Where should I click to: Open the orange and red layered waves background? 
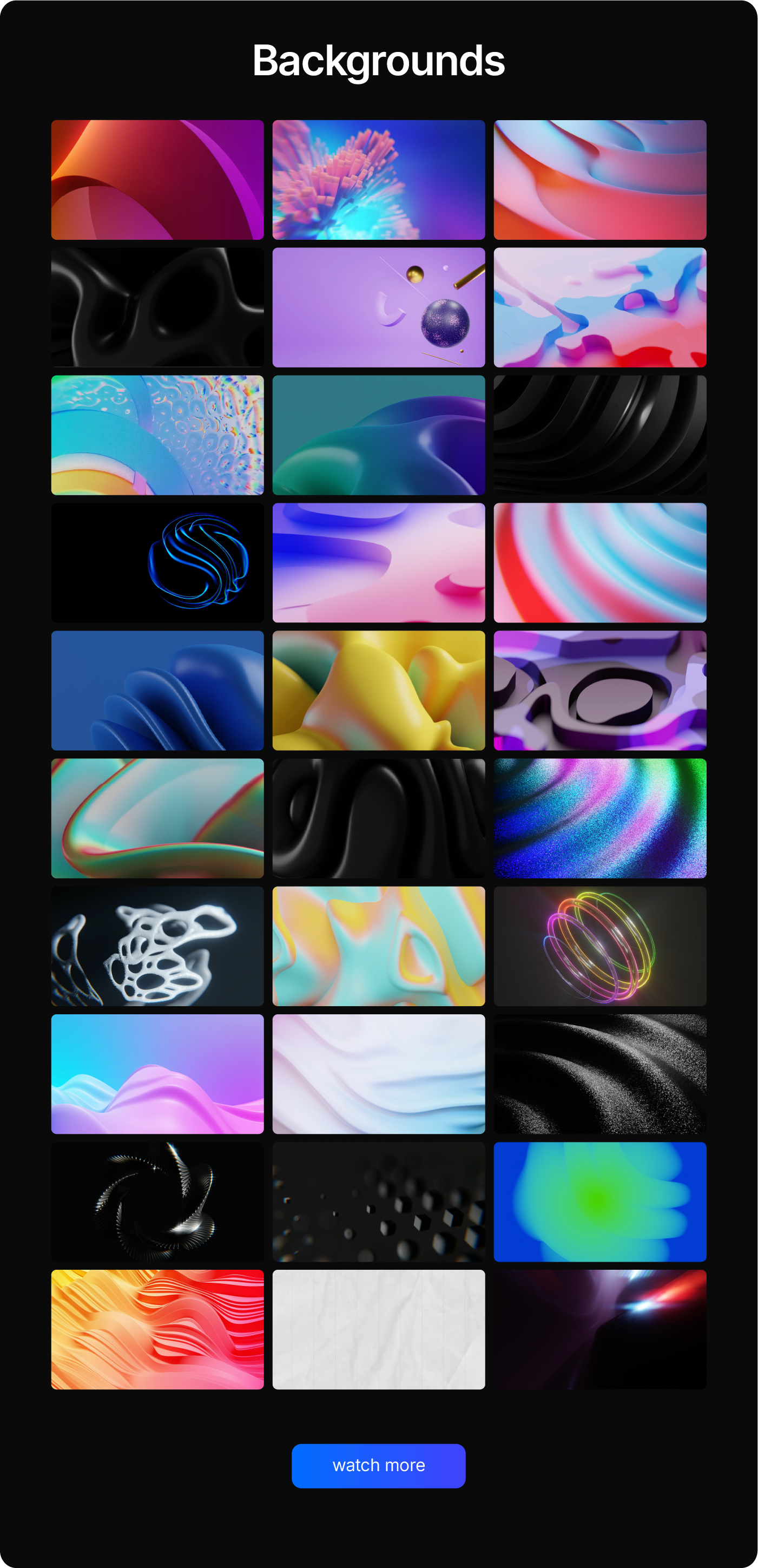click(157, 1329)
